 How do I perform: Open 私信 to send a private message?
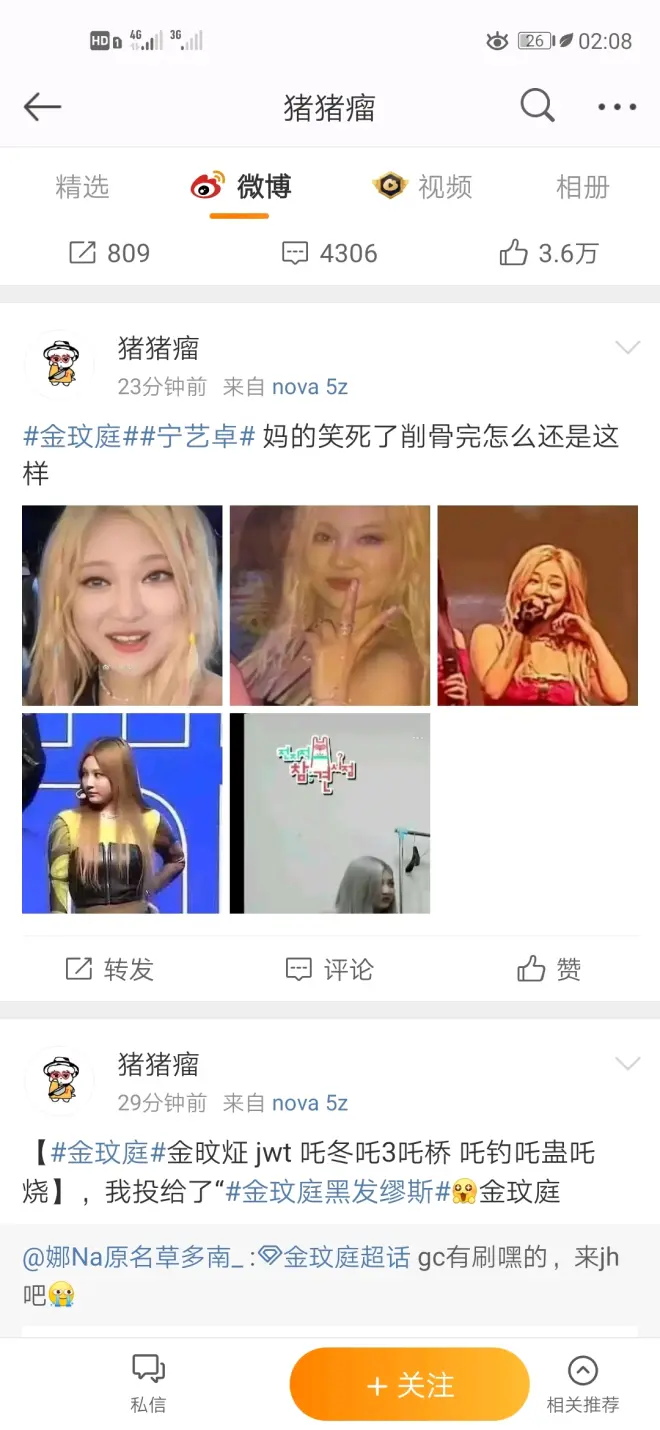pos(148,1384)
